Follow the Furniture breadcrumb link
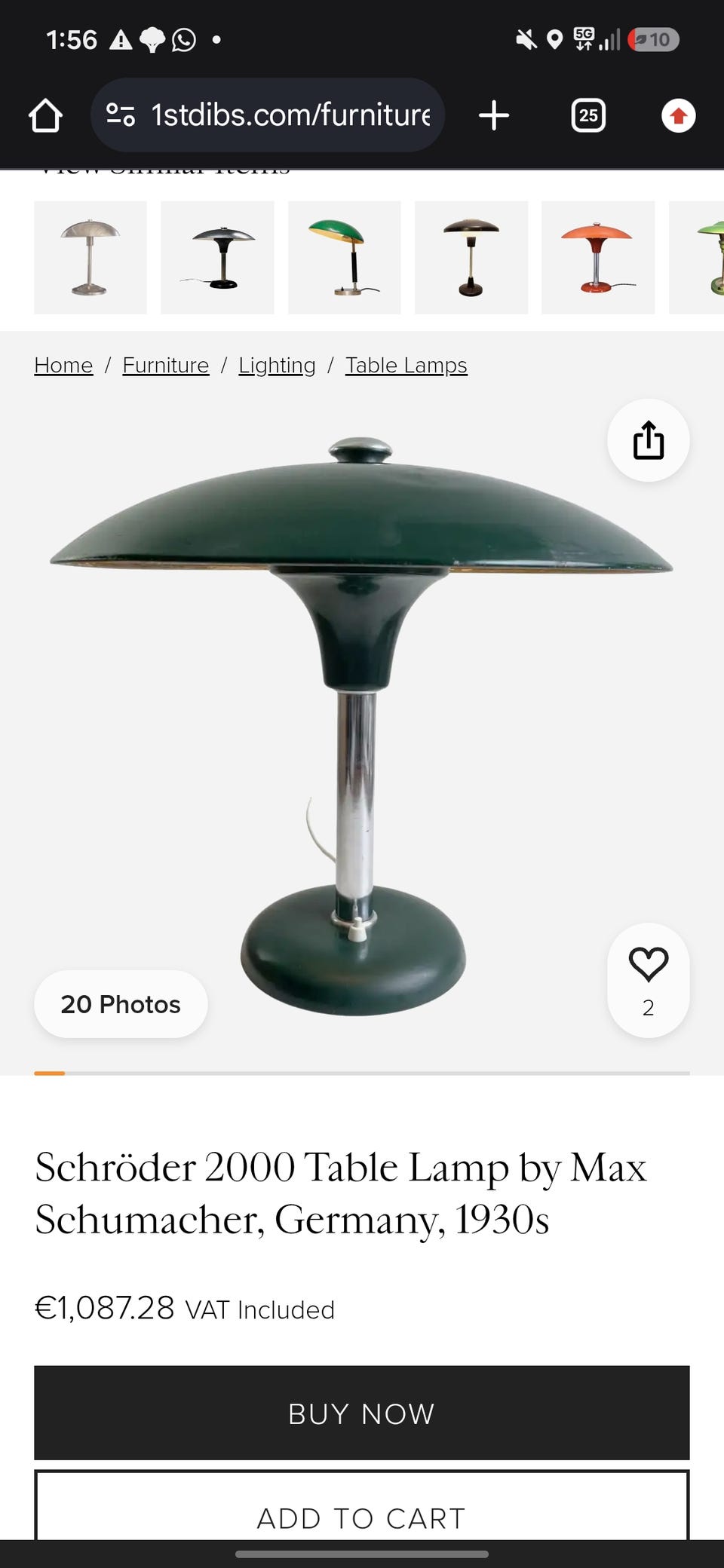Viewport: 724px width, 1568px height. (166, 365)
